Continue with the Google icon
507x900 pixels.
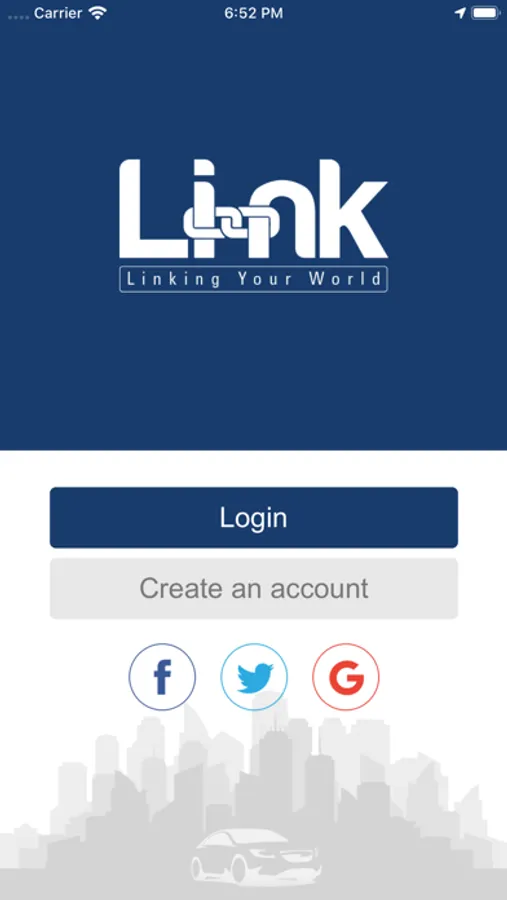[x=346, y=677]
